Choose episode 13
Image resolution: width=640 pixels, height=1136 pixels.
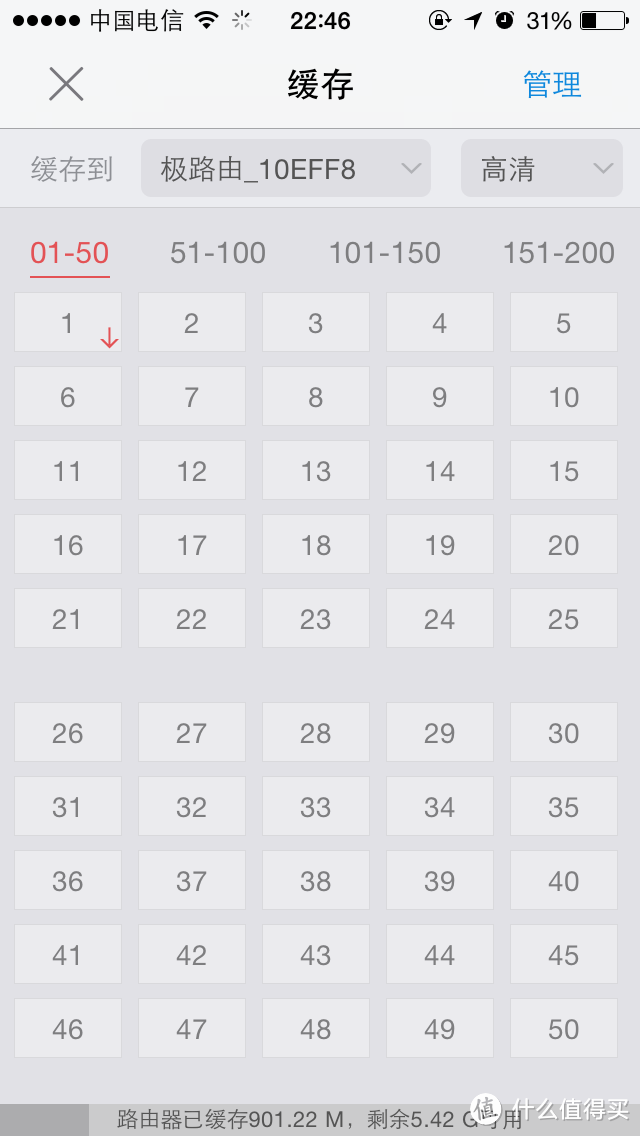[316, 470]
